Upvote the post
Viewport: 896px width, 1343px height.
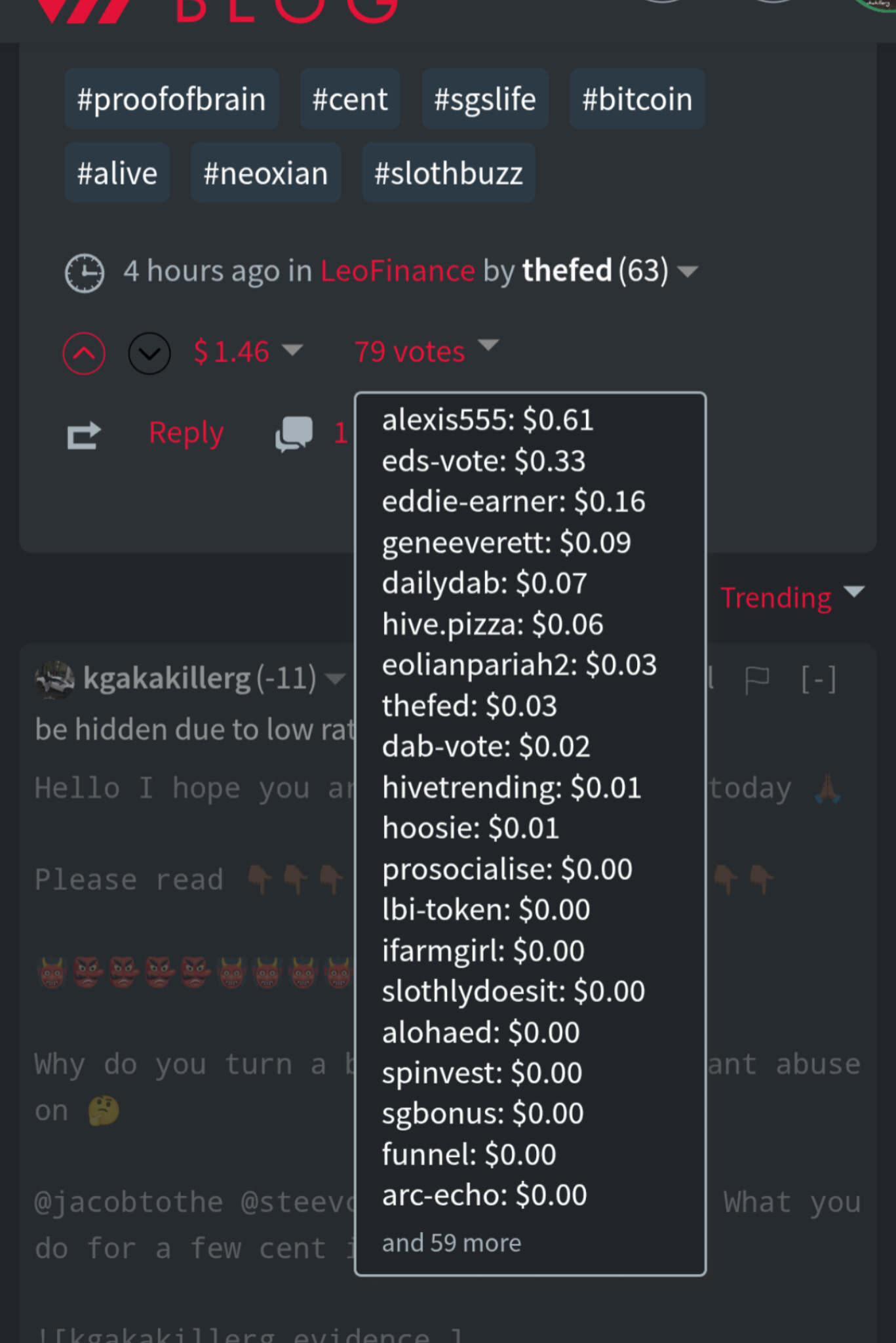(84, 353)
